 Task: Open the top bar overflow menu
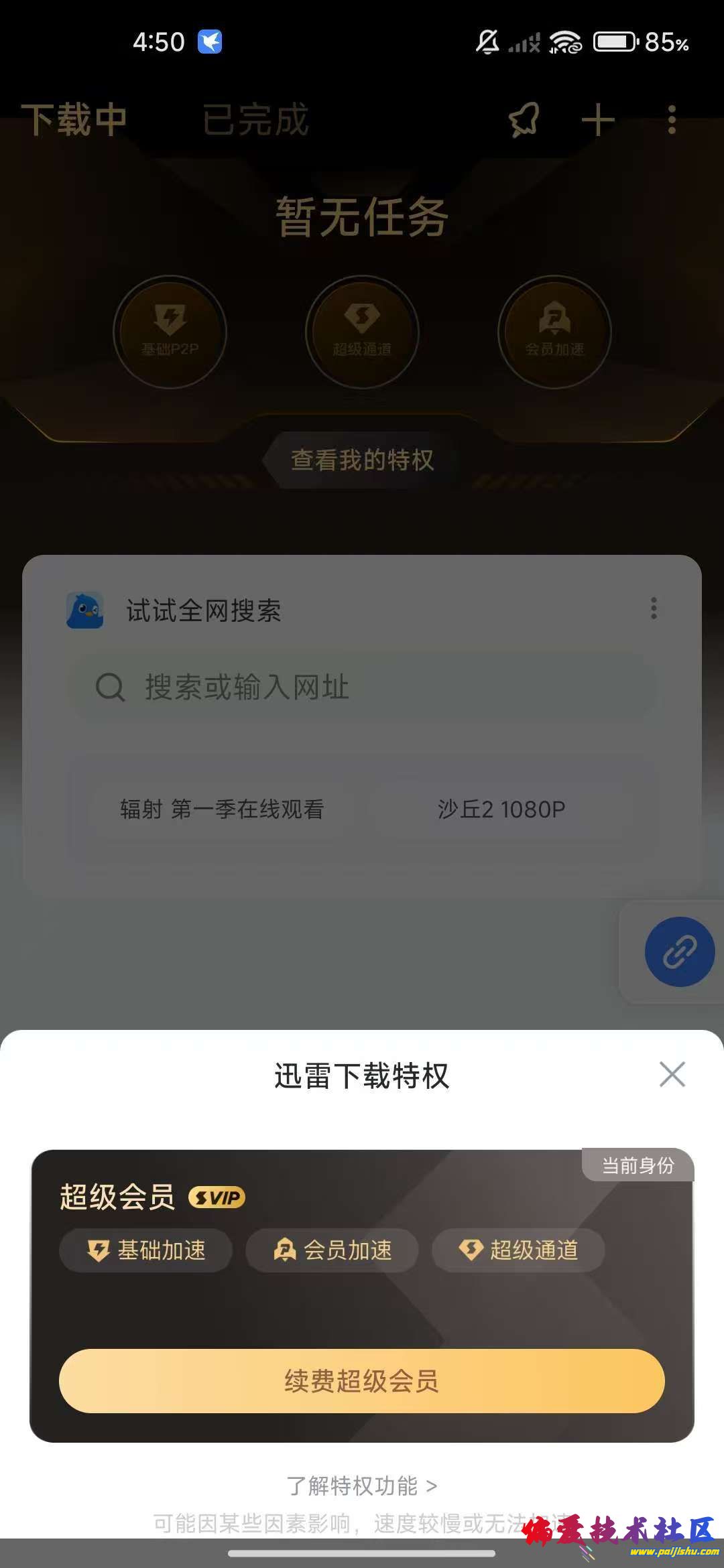point(672,121)
